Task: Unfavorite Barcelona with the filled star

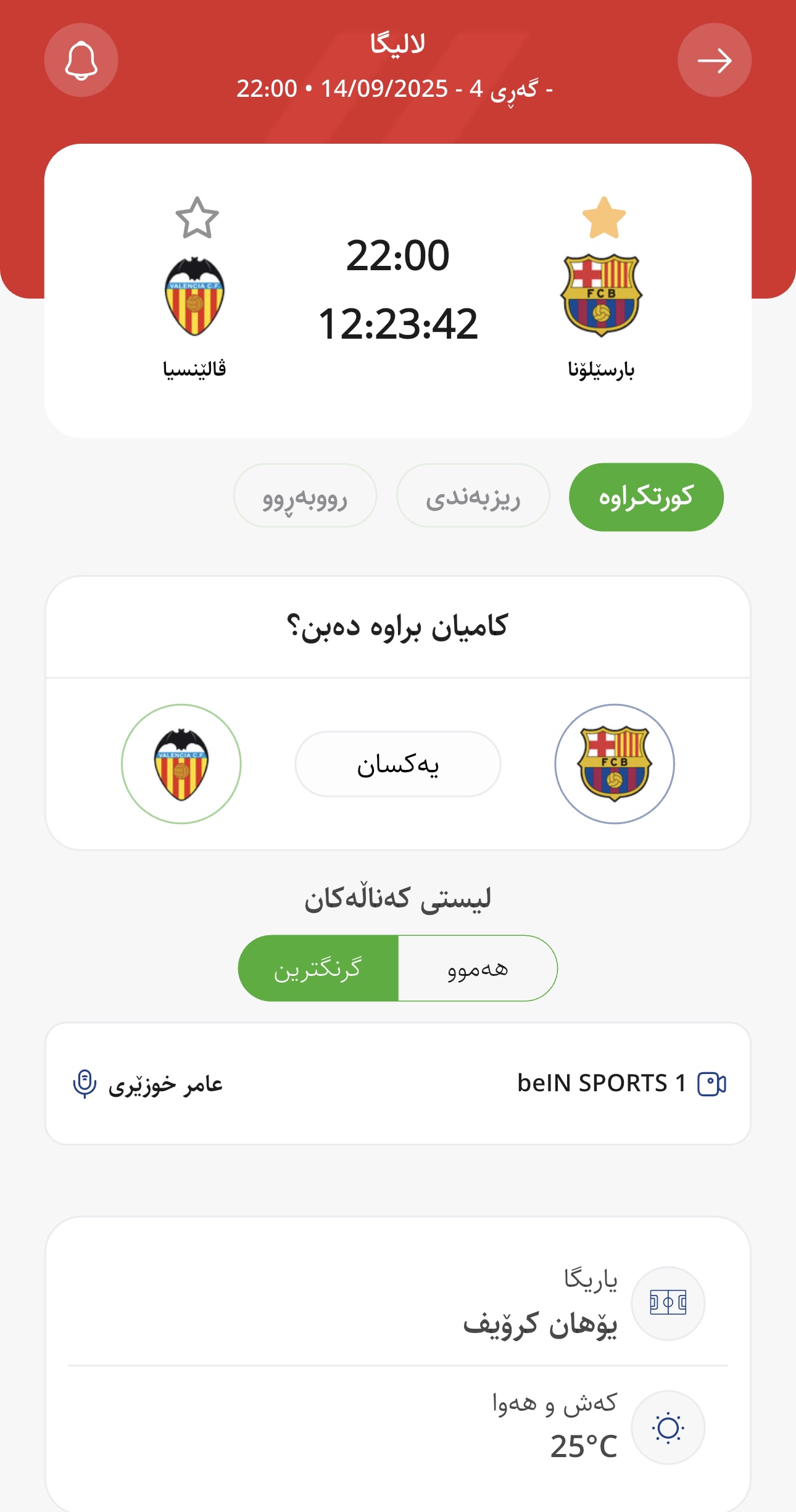Action: point(604,218)
